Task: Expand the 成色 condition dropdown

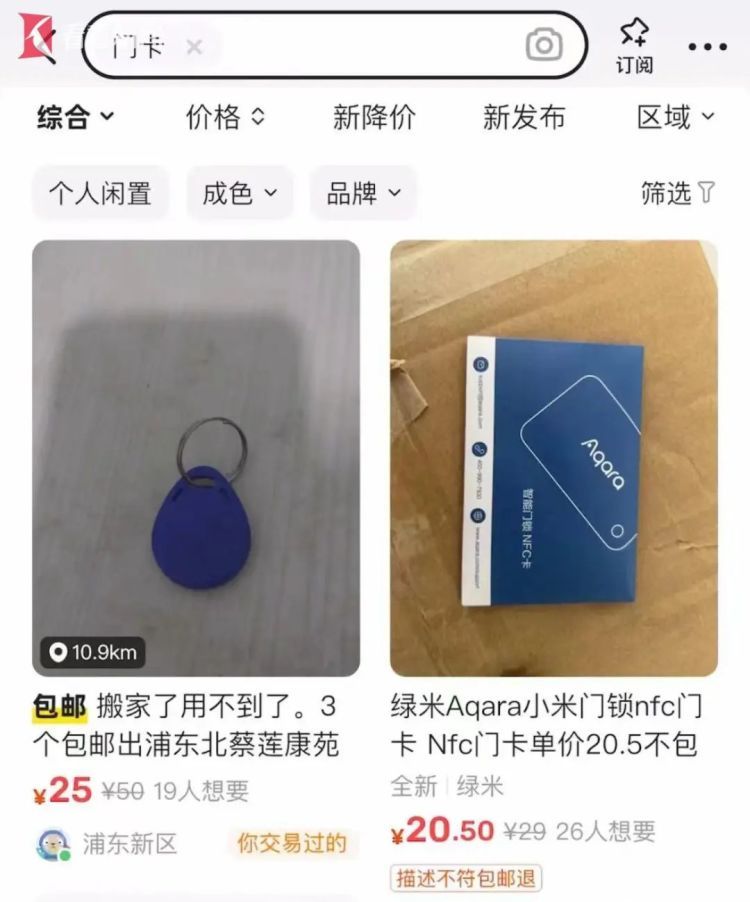Action: (240, 193)
